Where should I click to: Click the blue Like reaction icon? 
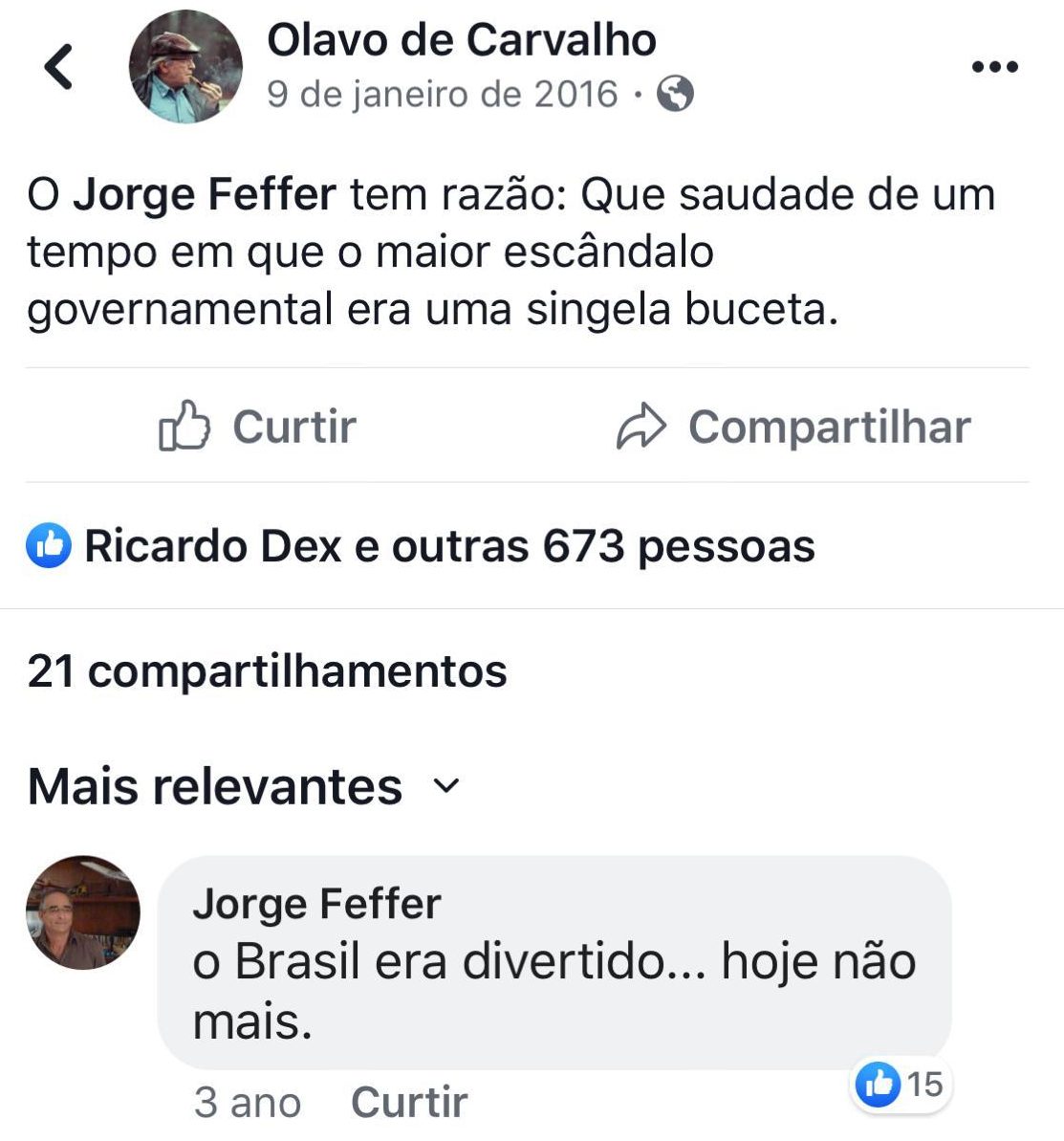click(x=44, y=546)
